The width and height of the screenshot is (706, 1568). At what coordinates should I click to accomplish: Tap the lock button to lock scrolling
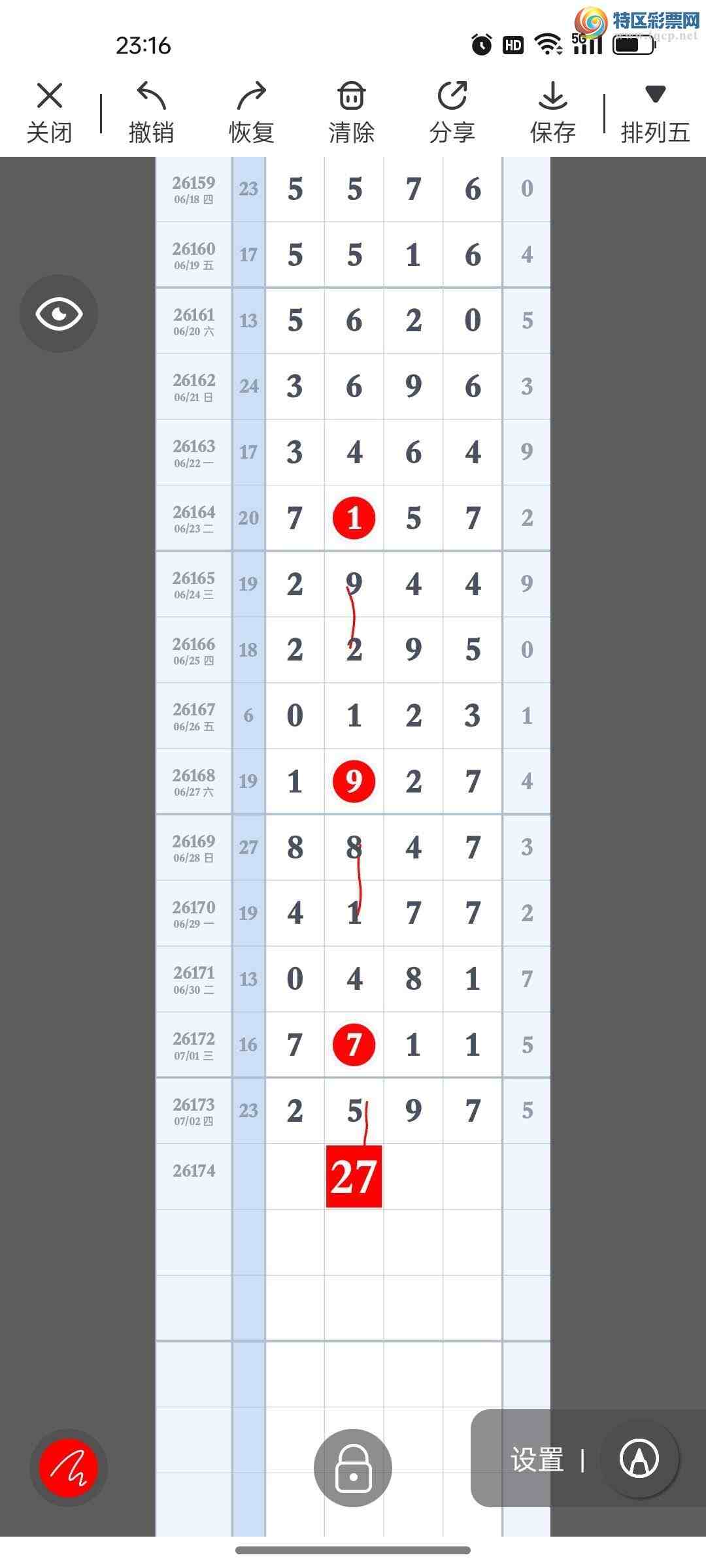point(353,1468)
